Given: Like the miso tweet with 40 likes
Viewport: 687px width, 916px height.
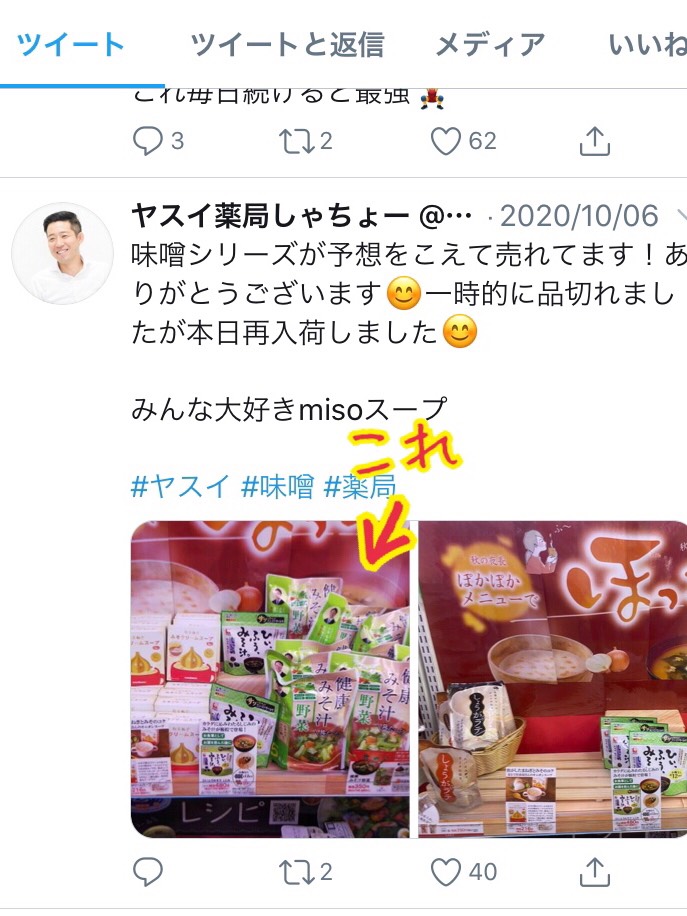Looking at the screenshot, I should [446, 872].
